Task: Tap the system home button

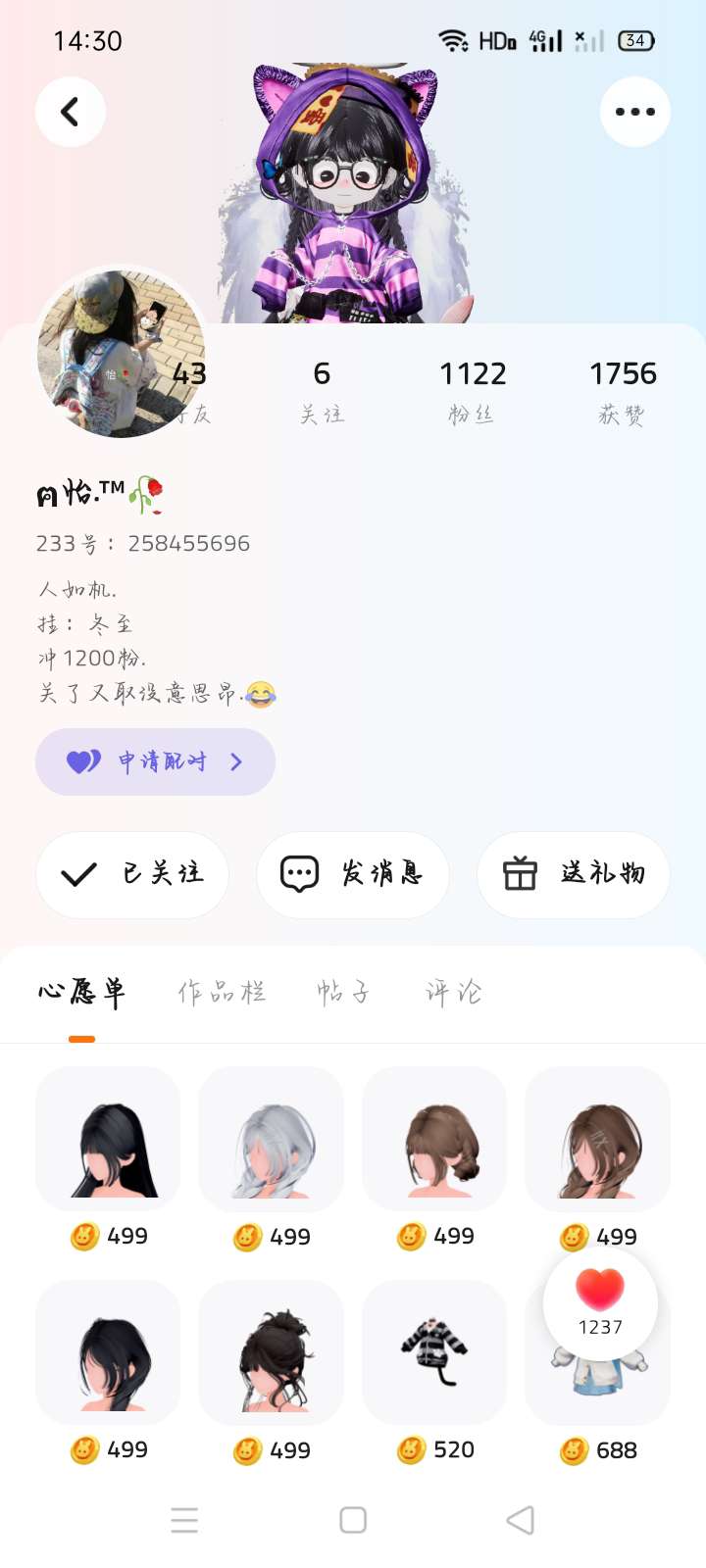Action: tap(353, 1520)
